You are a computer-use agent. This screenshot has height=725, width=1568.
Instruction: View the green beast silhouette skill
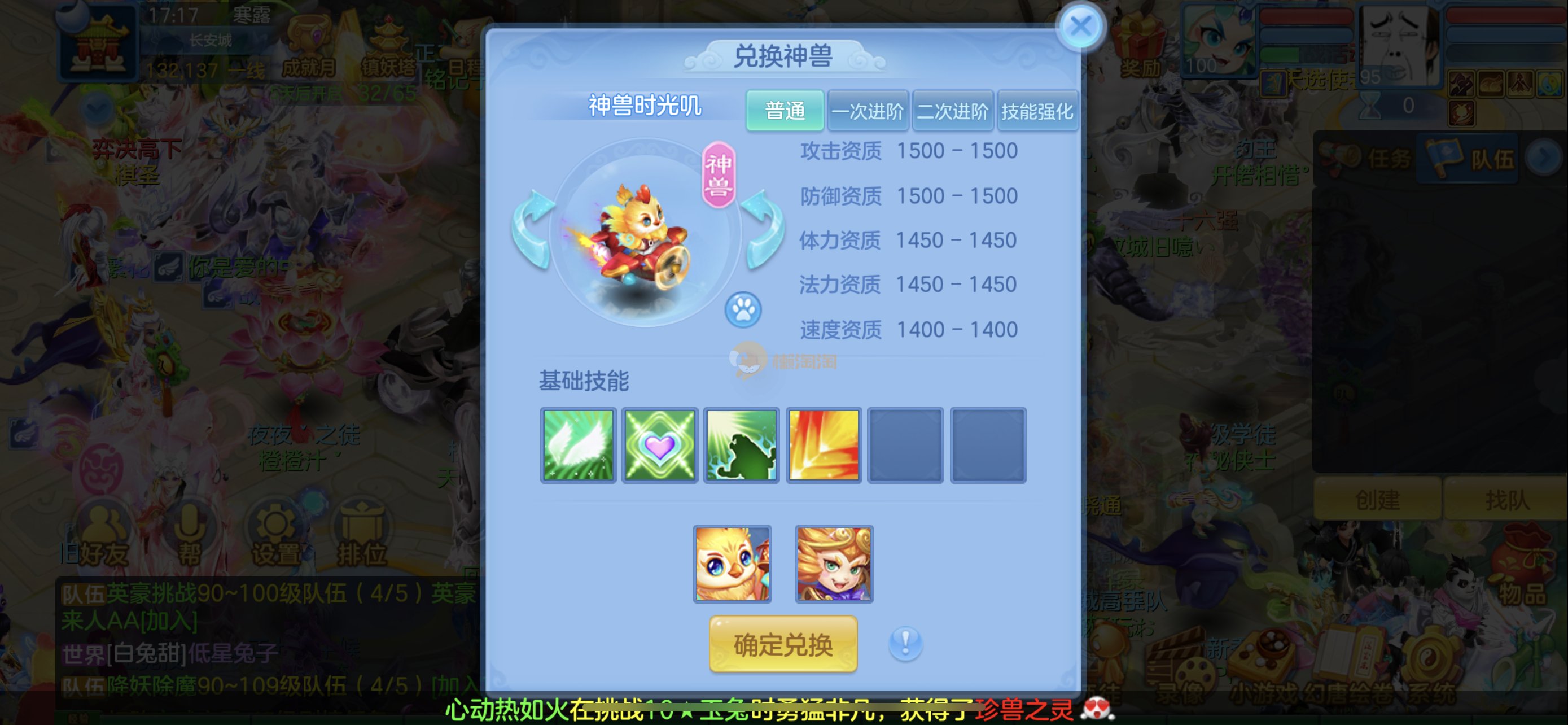[741, 445]
